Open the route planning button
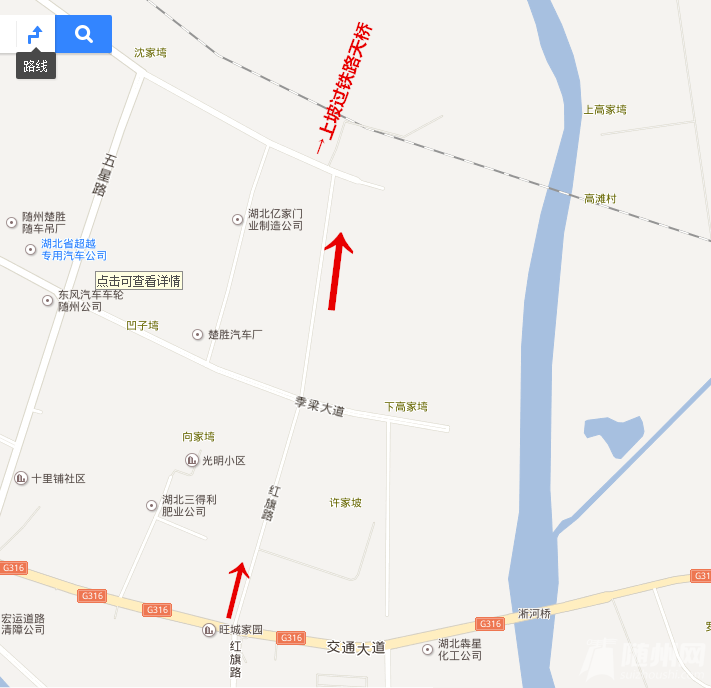Viewport: 711px width, 688px height. 35,35
